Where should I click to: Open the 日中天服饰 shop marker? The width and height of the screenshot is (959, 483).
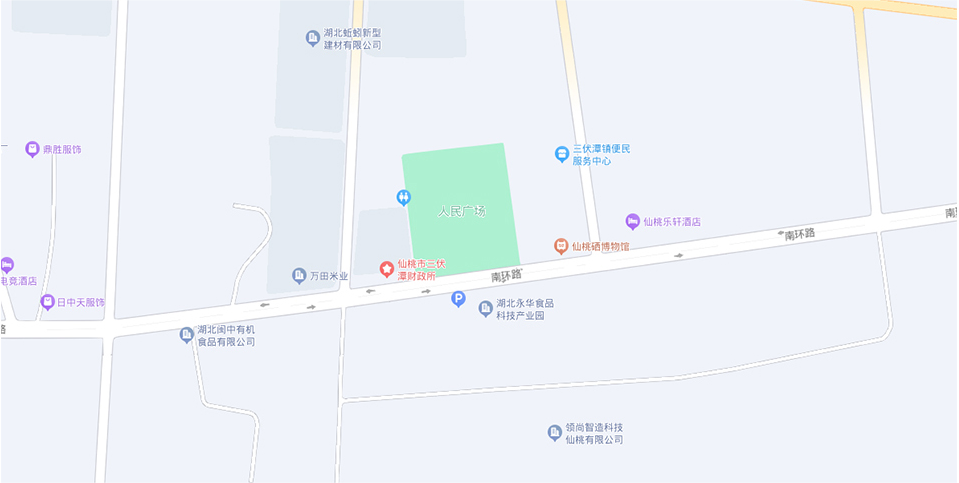(46, 302)
